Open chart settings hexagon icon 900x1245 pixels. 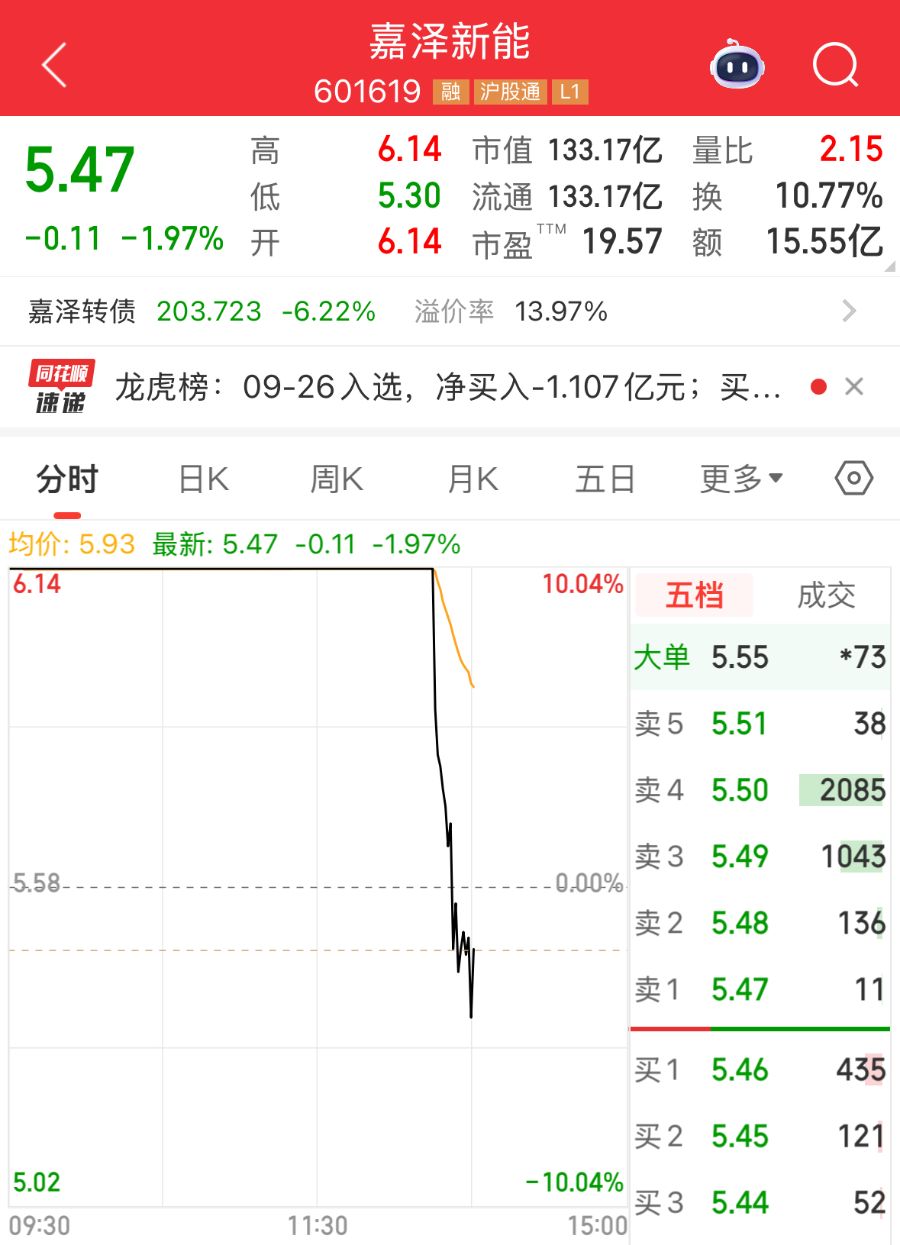pos(854,479)
